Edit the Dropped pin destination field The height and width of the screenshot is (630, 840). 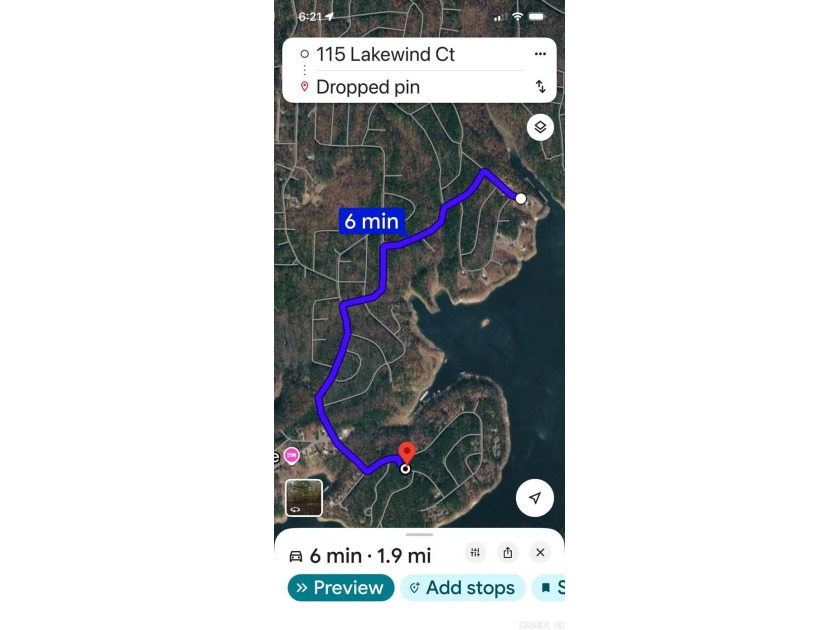point(368,87)
